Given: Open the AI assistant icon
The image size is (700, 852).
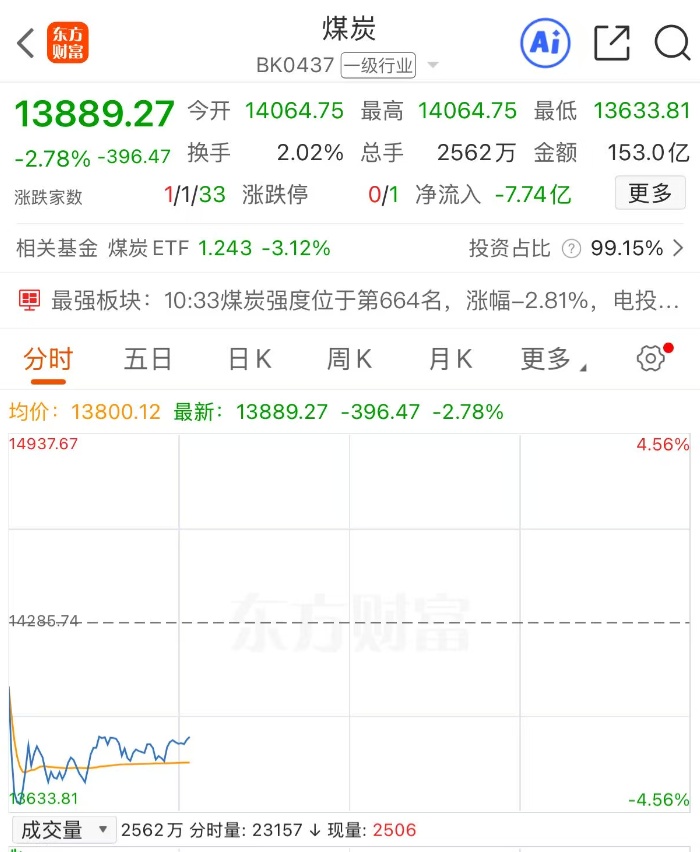Looking at the screenshot, I should click(x=545, y=43).
